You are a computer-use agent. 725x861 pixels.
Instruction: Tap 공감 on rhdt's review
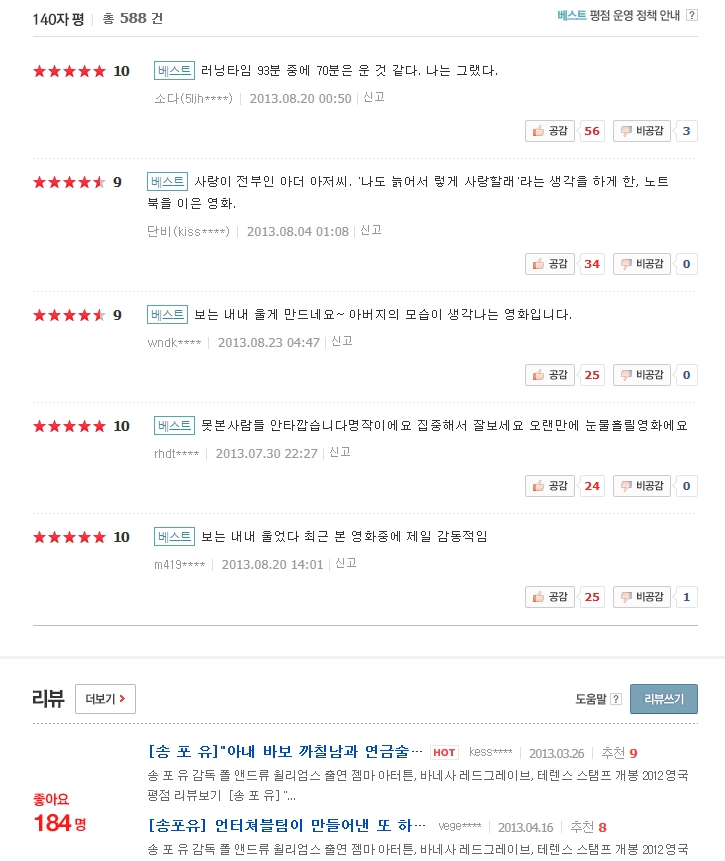pyautogui.click(x=551, y=486)
